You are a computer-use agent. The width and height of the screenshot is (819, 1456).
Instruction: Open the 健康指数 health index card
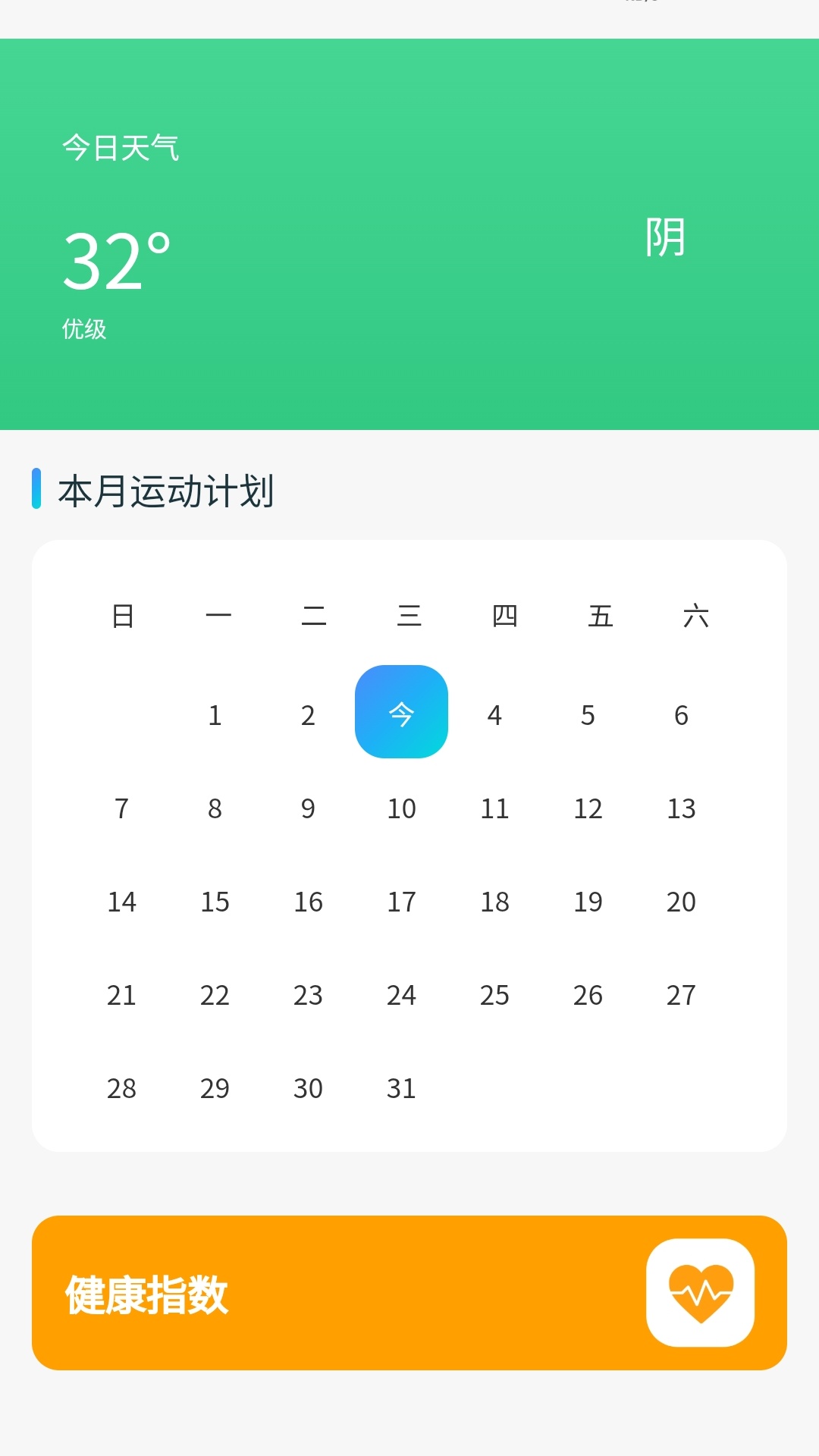click(x=409, y=1293)
